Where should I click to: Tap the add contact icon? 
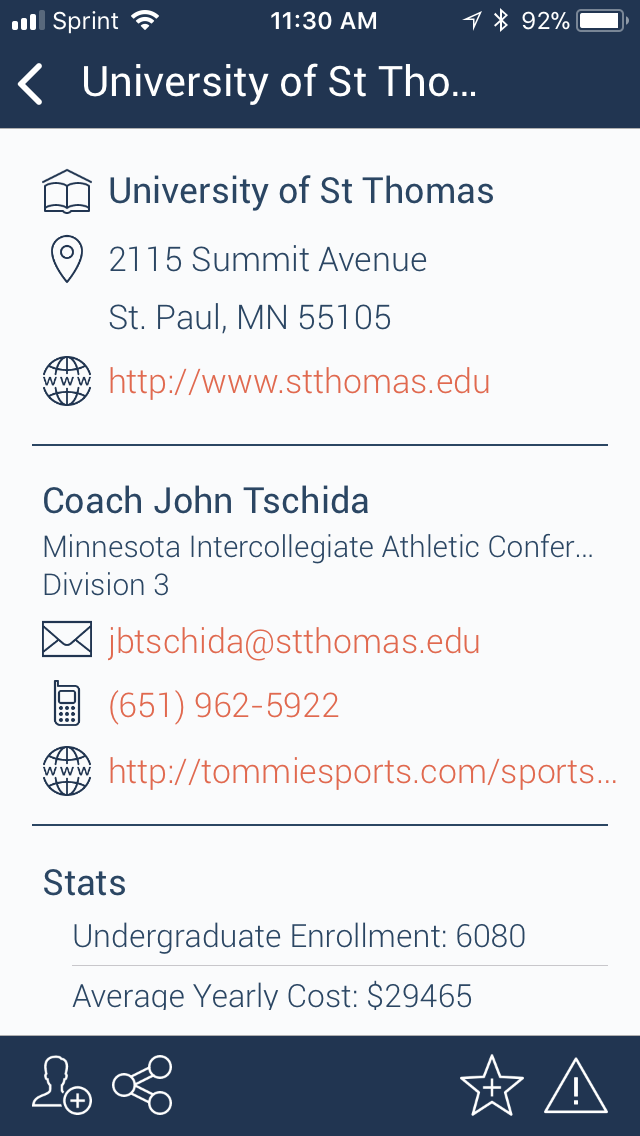pyautogui.click(x=61, y=1085)
